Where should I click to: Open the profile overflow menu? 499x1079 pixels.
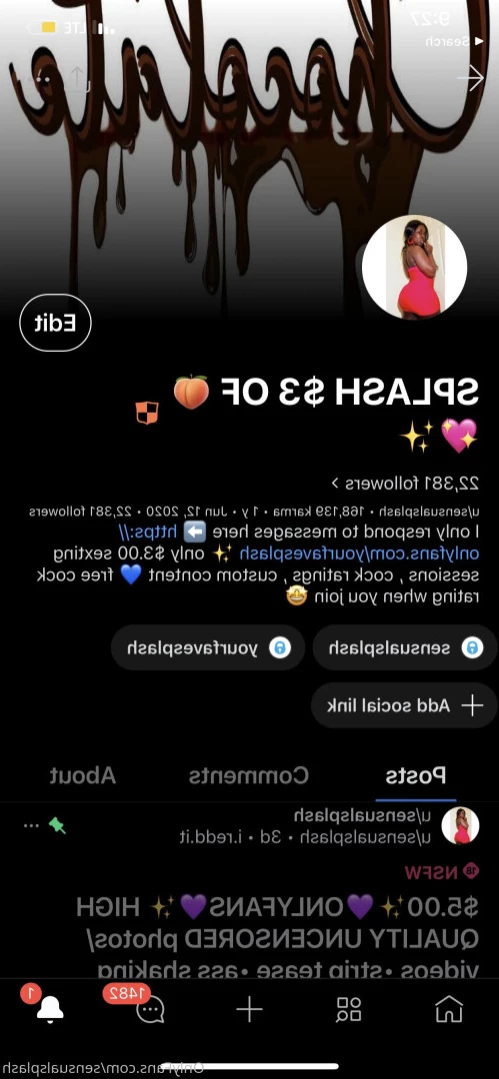click(42, 79)
